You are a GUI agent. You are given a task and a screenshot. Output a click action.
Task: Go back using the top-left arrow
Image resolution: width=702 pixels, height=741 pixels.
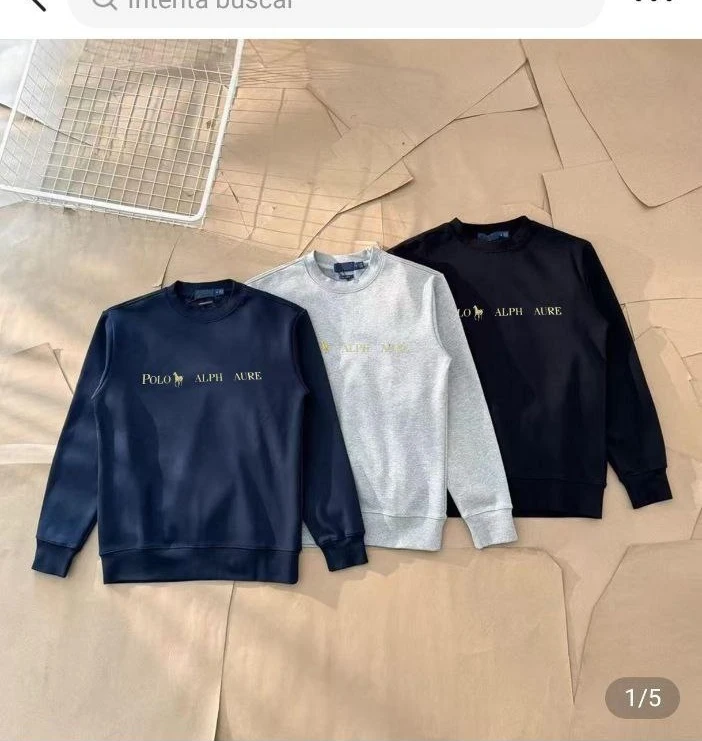[35, 4]
